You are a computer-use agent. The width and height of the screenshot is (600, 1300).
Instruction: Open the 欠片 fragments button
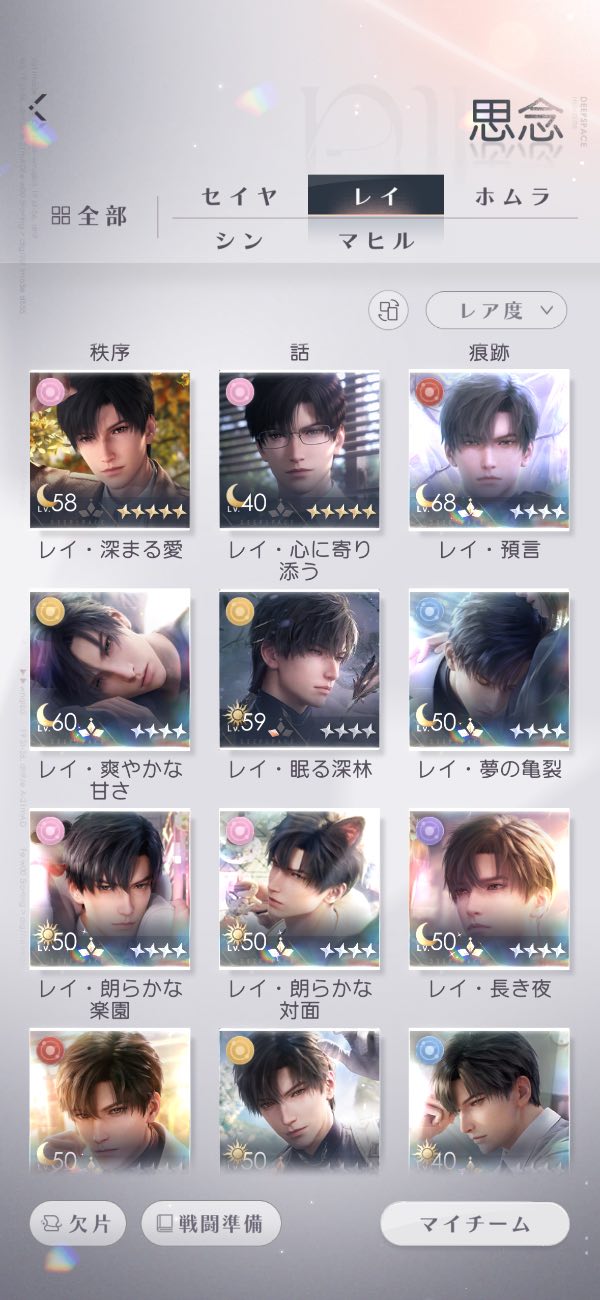click(78, 1224)
